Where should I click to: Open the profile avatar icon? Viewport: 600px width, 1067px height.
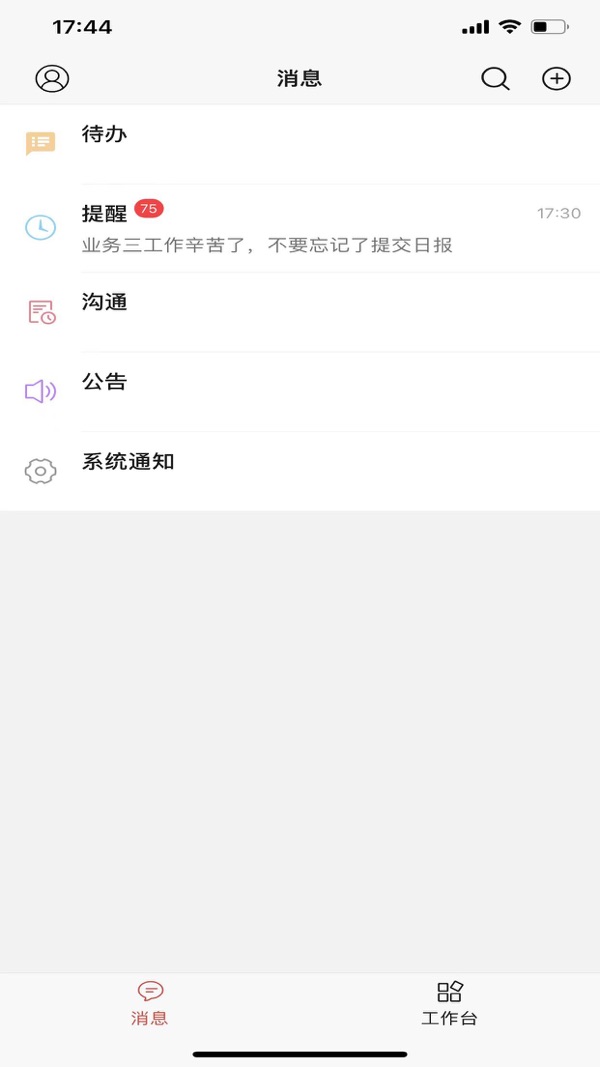[x=52, y=79]
